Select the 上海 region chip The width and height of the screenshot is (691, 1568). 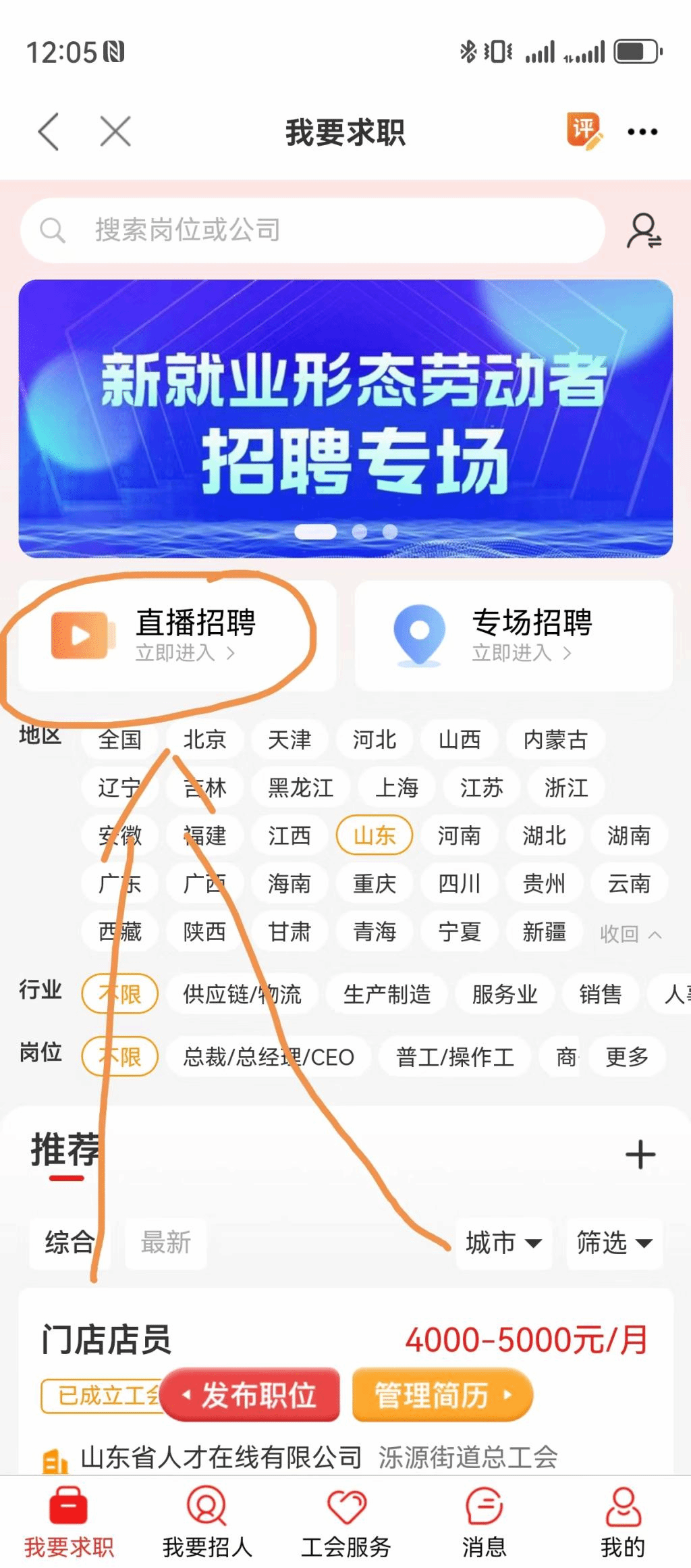click(396, 787)
